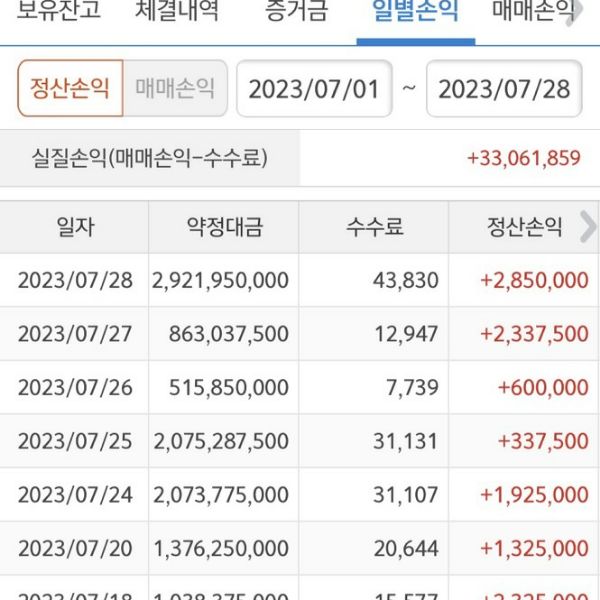Switch to the 증거금 tab
The image size is (600, 600).
pyautogui.click(x=297, y=13)
